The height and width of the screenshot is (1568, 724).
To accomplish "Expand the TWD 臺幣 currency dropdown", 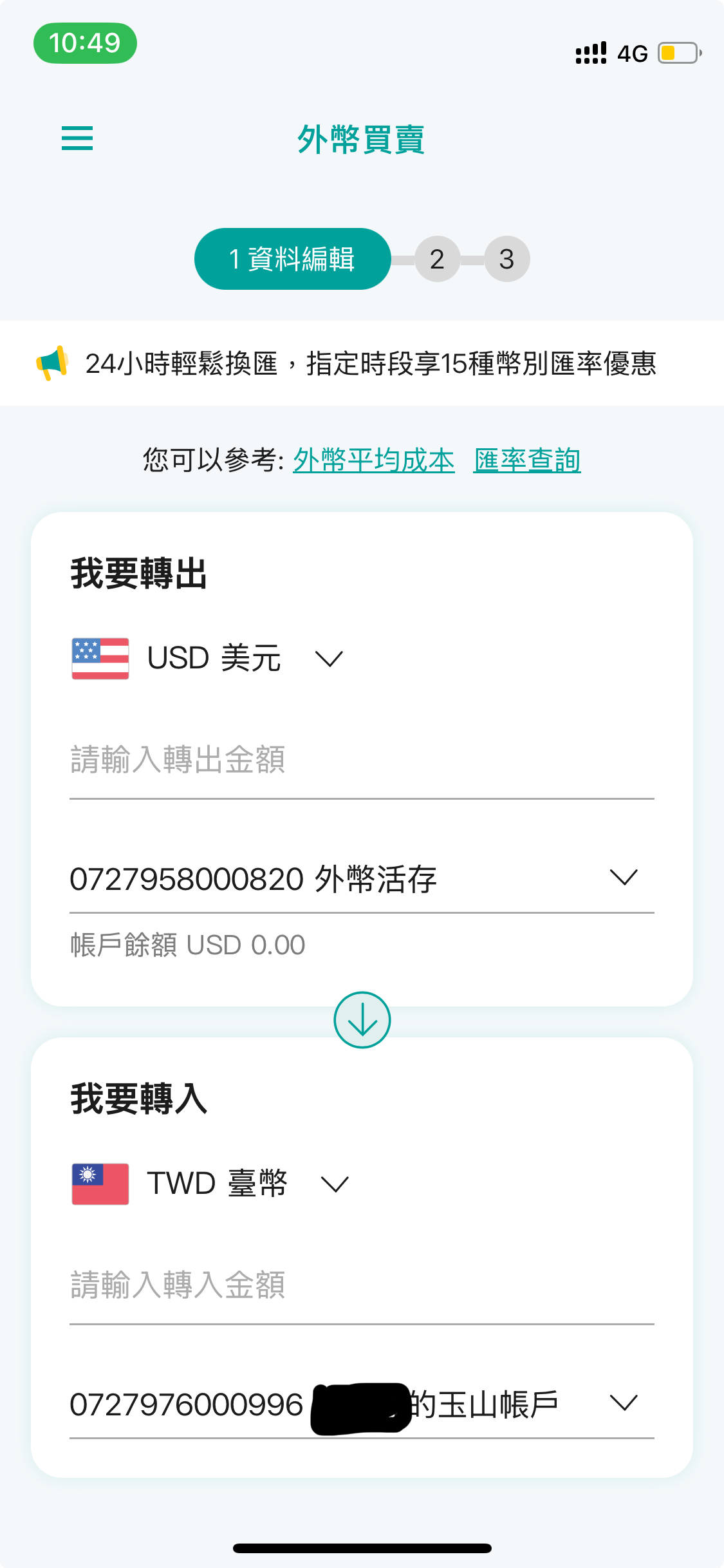I will (211, 1184).
